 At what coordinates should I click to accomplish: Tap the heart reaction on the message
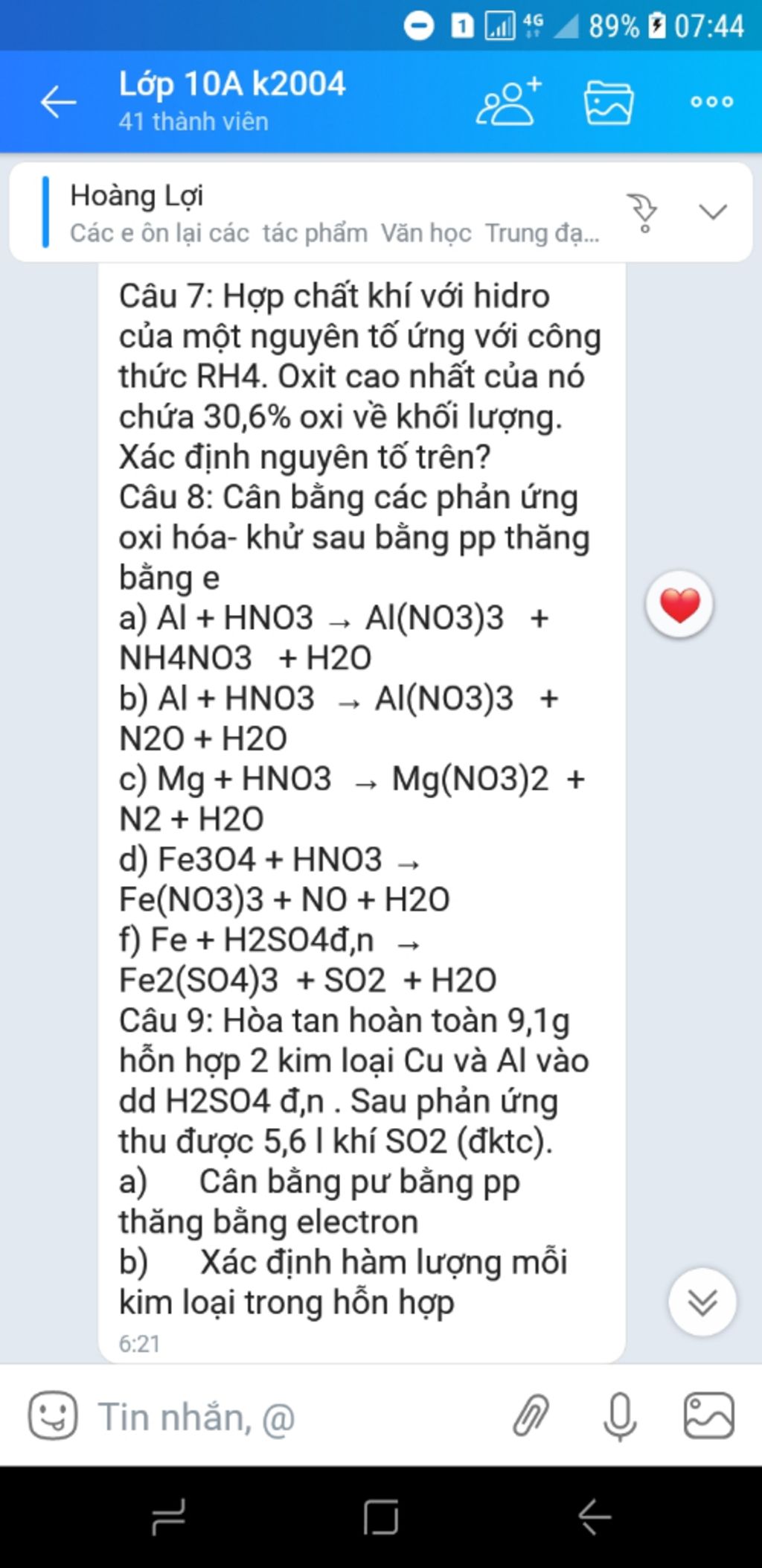(679, 605)
